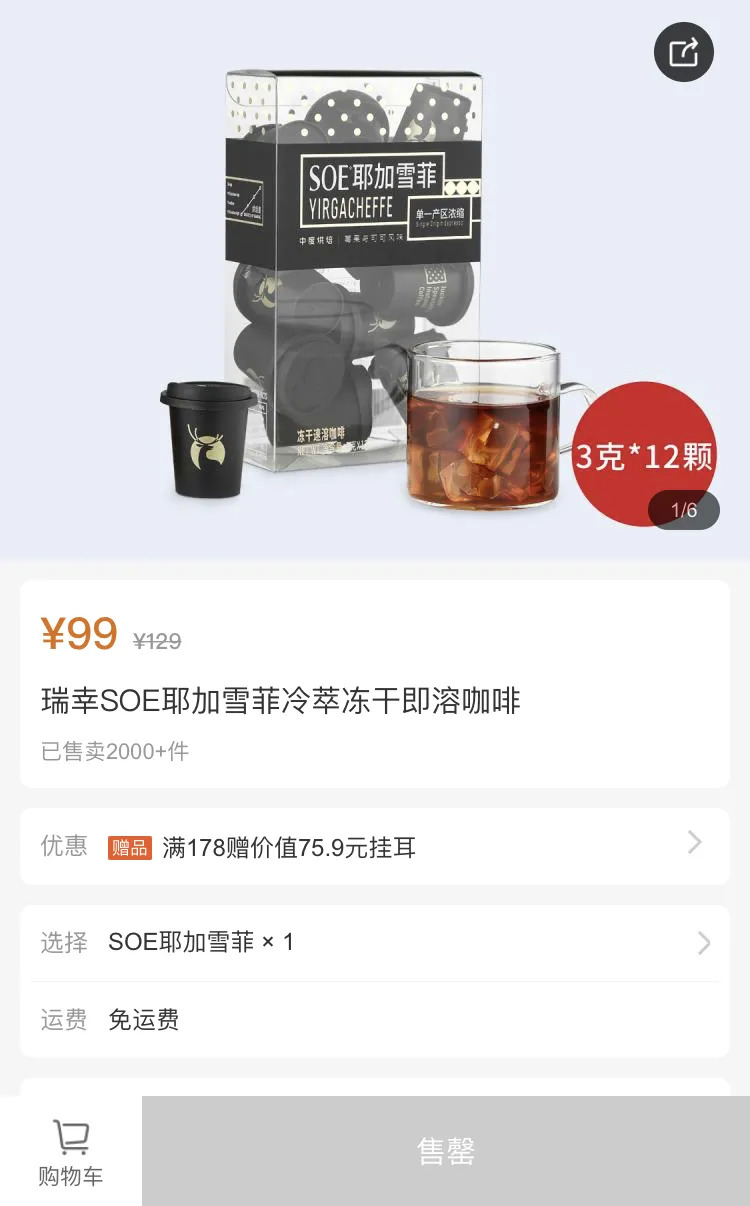Open the 优惠 gift promotion details
Screen dimensions: 750x1206
tap(374, 847)
